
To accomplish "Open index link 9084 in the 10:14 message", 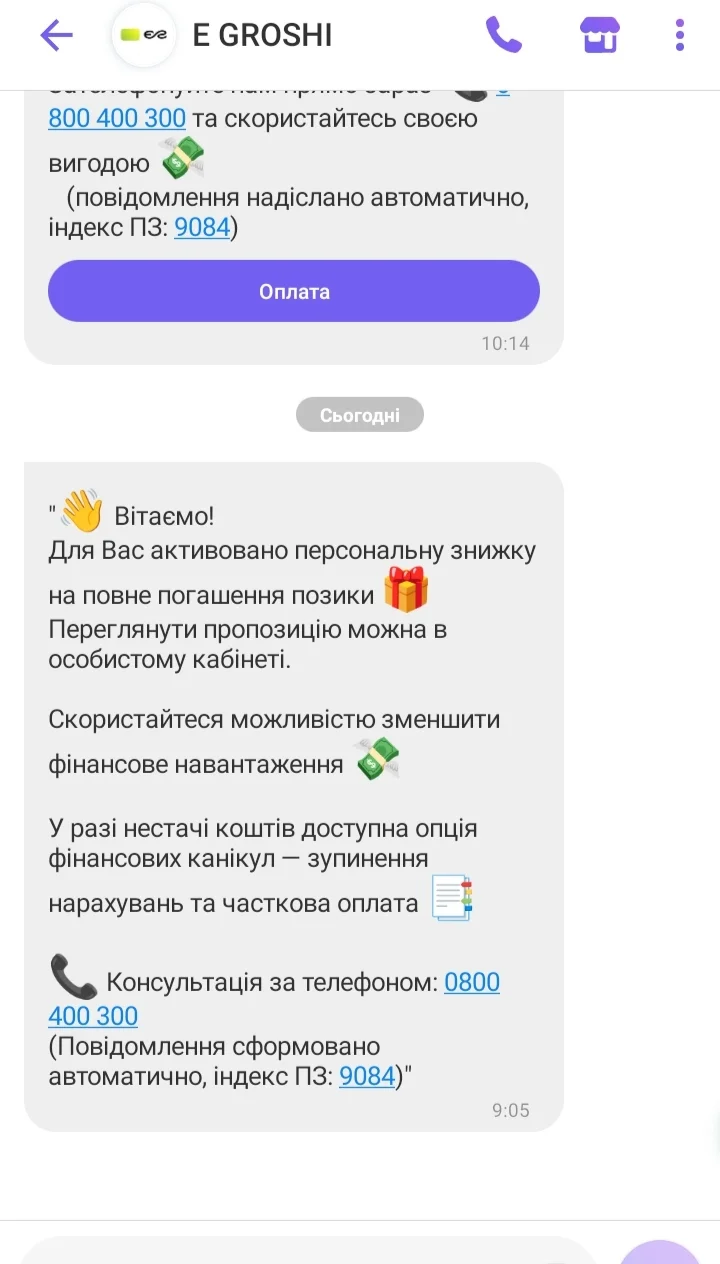I will (202, 228).
